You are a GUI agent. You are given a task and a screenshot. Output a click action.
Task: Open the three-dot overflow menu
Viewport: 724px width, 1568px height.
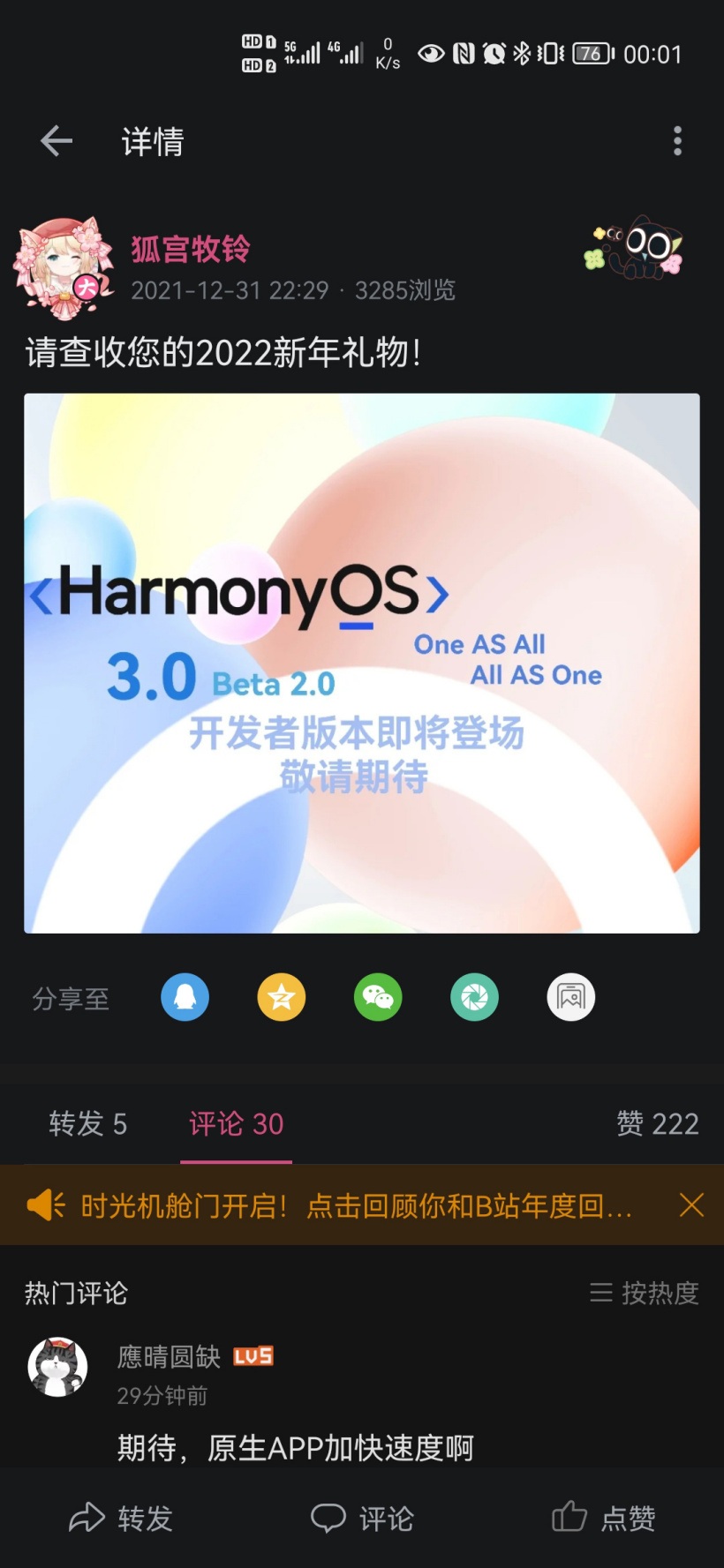click(x=677, y=141)
